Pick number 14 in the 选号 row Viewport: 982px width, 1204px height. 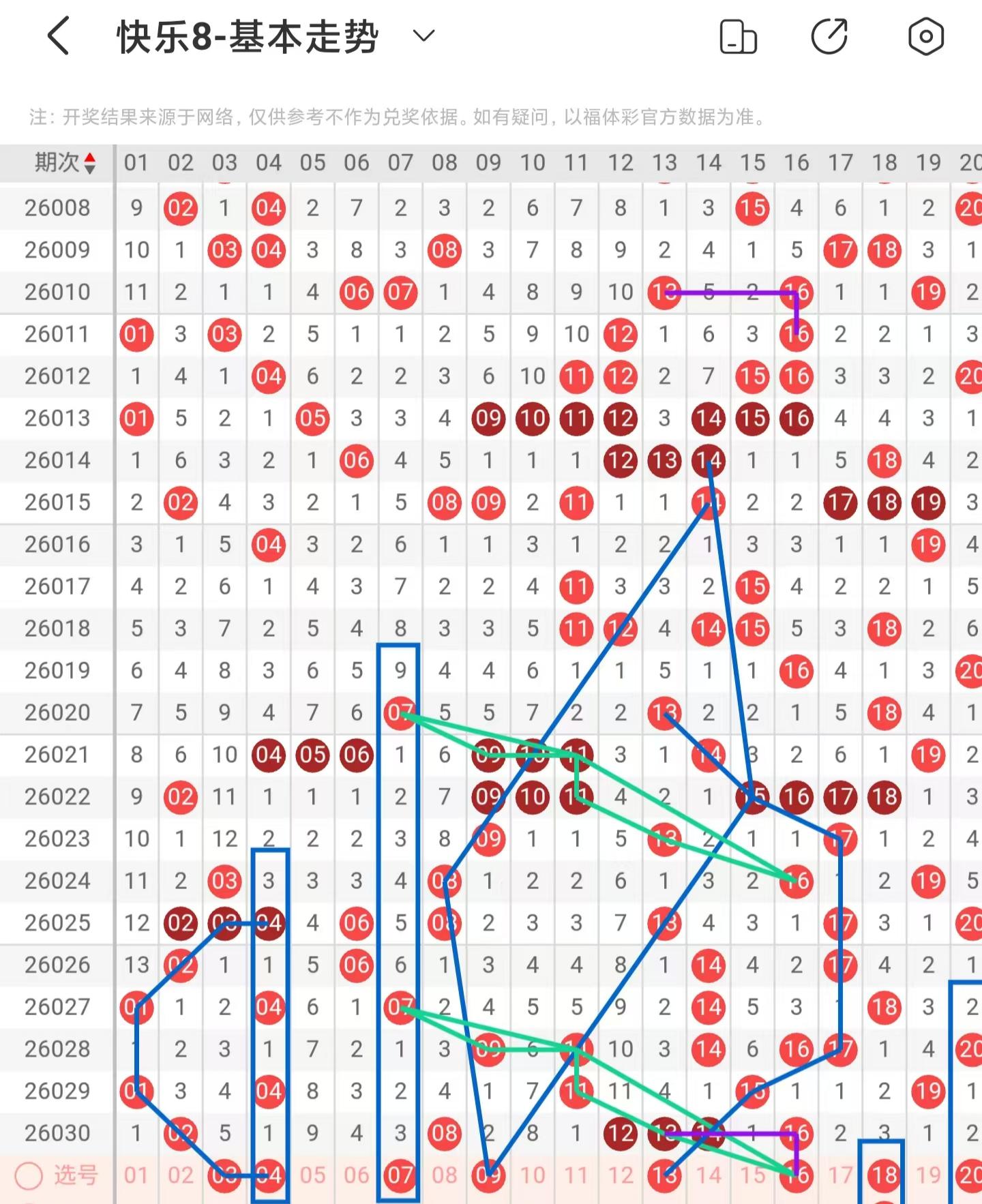(709, 1175)
